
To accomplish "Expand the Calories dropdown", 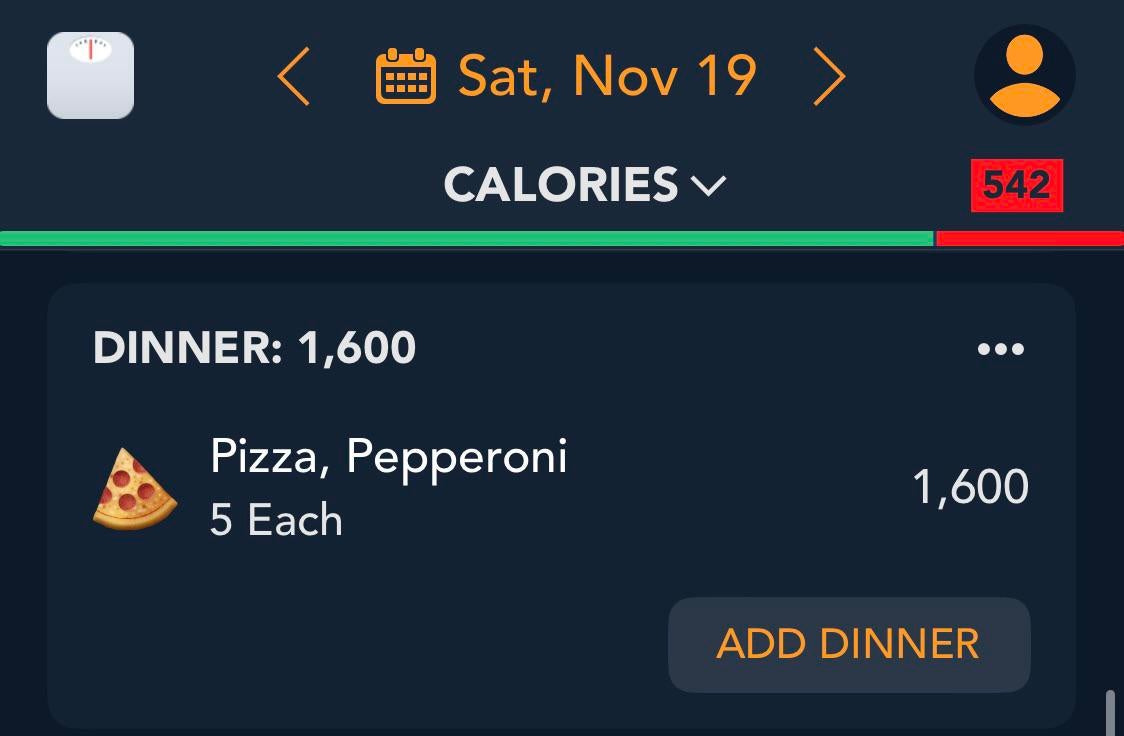I will point(585,185).
